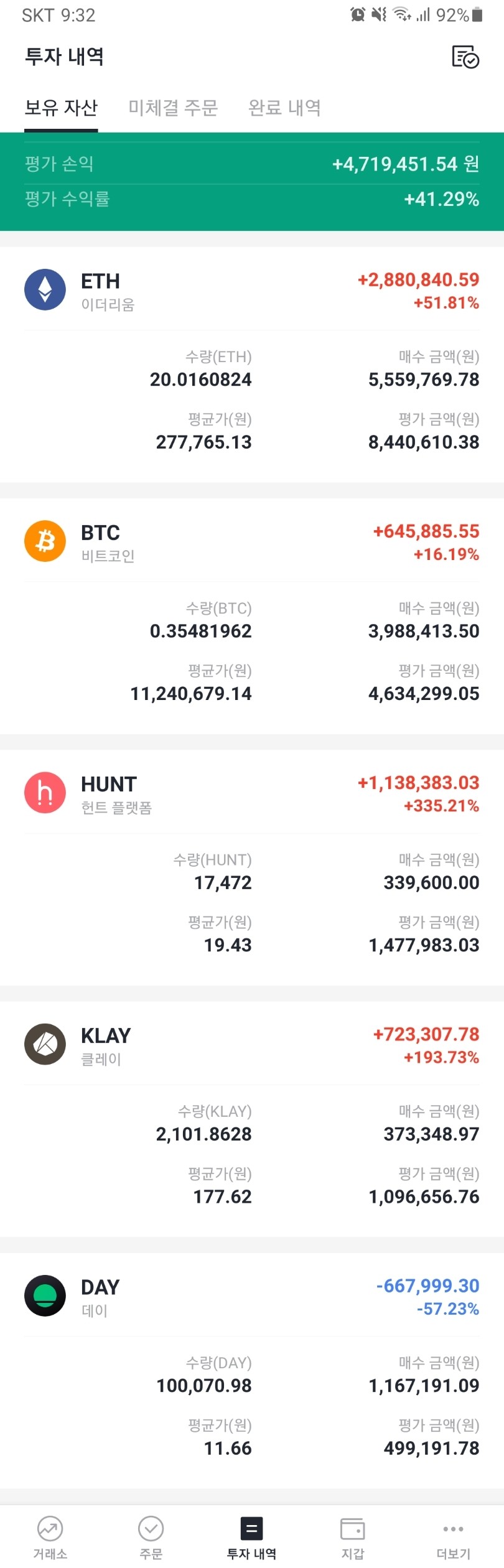Open the 주문 tab
504x1568 pixels.
point(151,1536)
